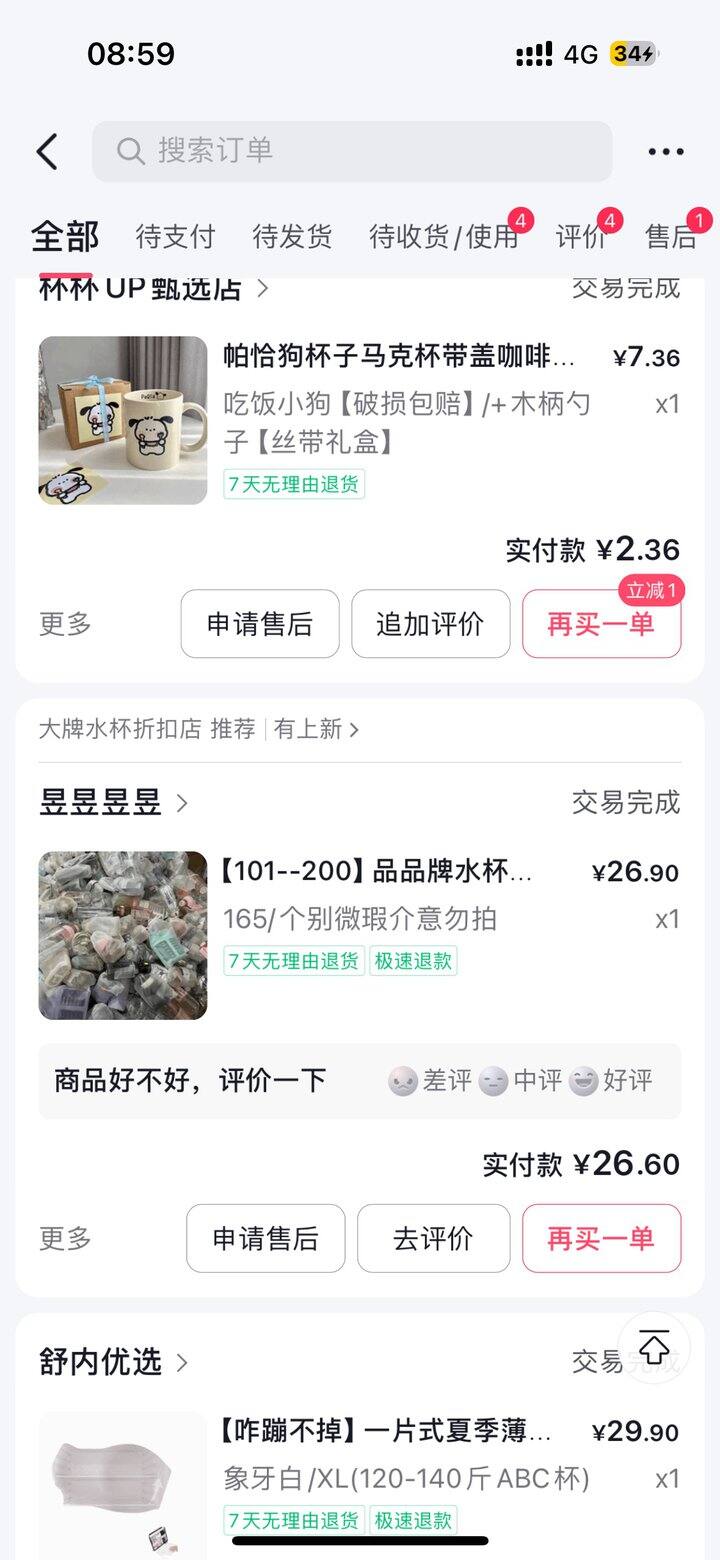The image size is (720, 1560).
Task: Open the 品品牌水杯 order thumbnail
Action: 123,935
